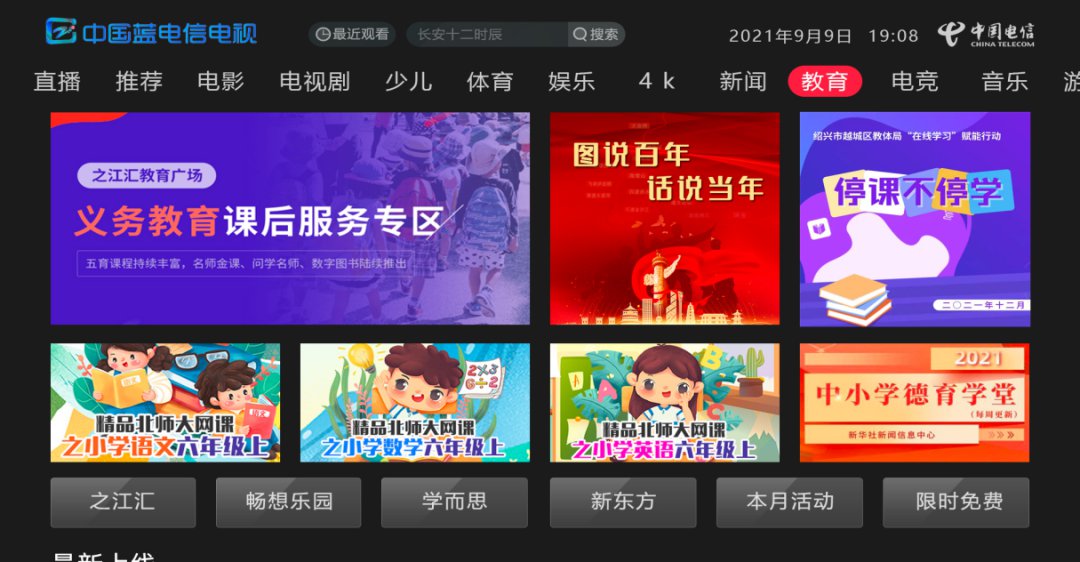Select the 少儿 tab
The width and height of the screenshot is (1080, 562).
coord(409,82)
